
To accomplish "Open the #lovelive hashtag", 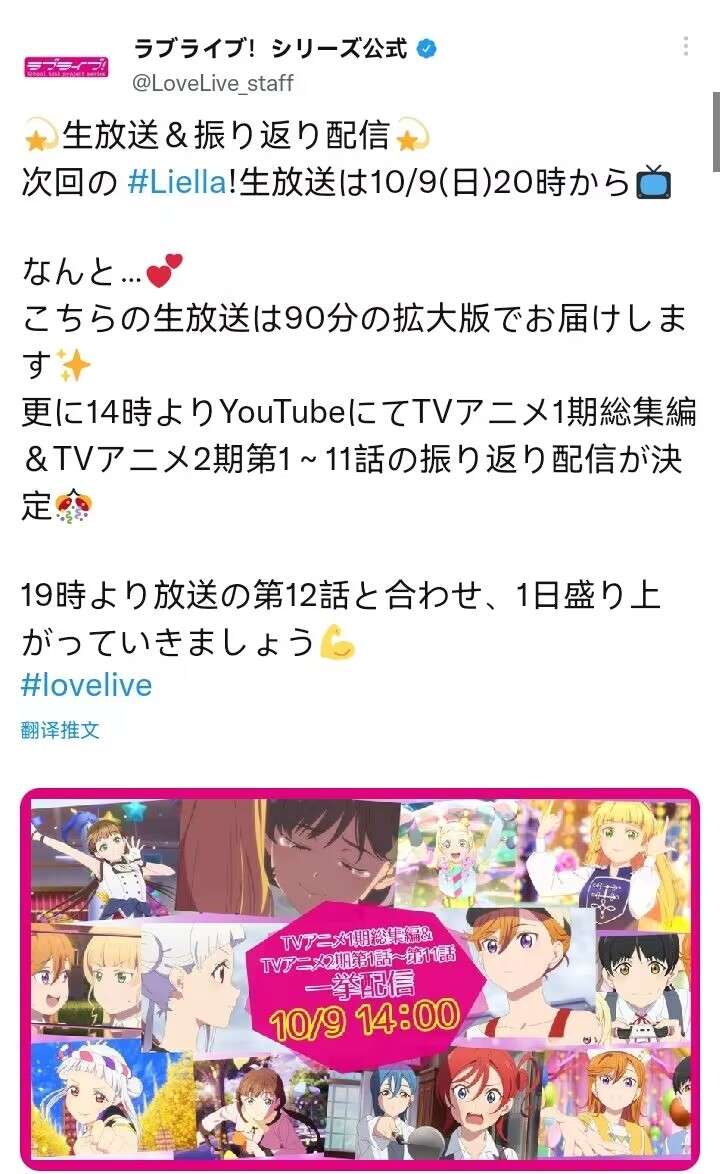I will tap(86, 685).
